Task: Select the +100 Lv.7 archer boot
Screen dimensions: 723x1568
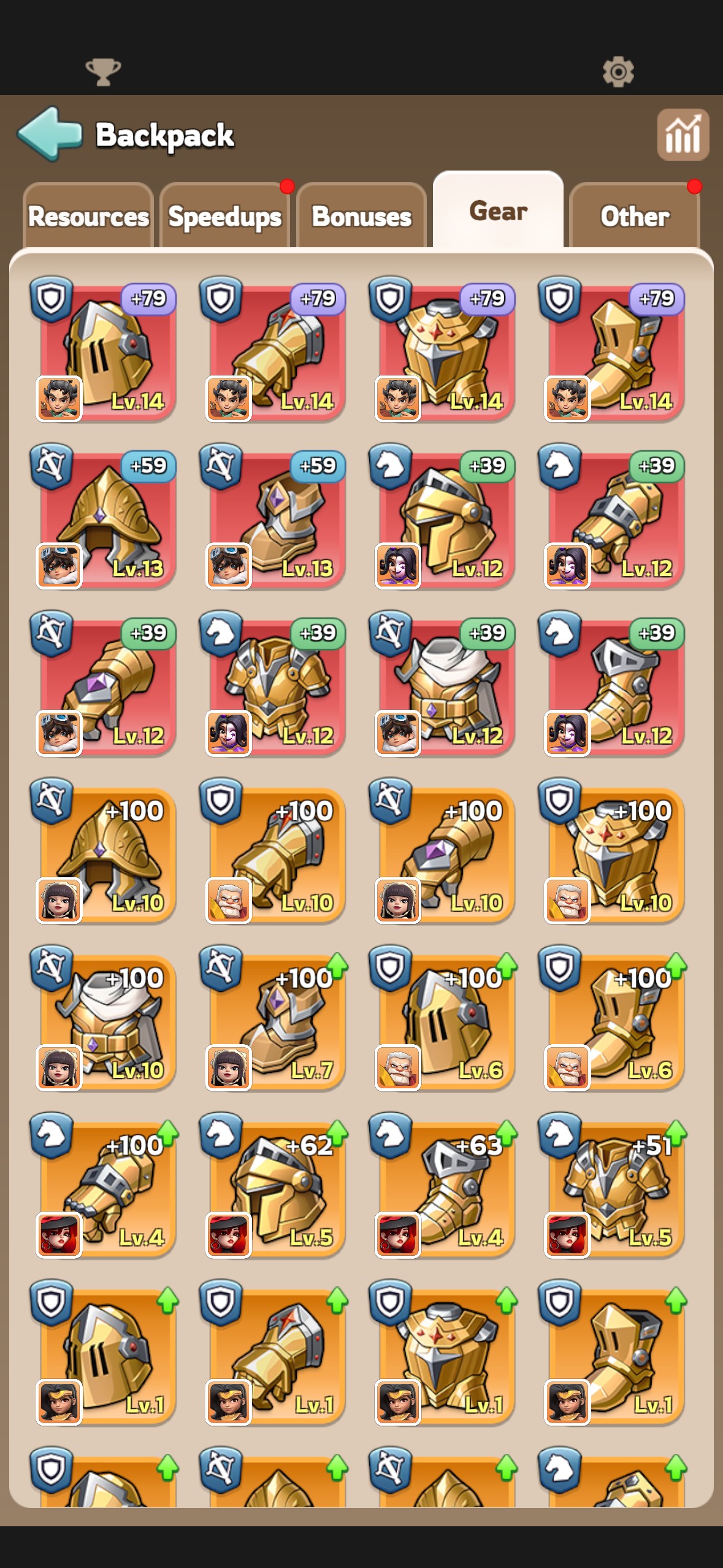Action: click(272, 1018)
